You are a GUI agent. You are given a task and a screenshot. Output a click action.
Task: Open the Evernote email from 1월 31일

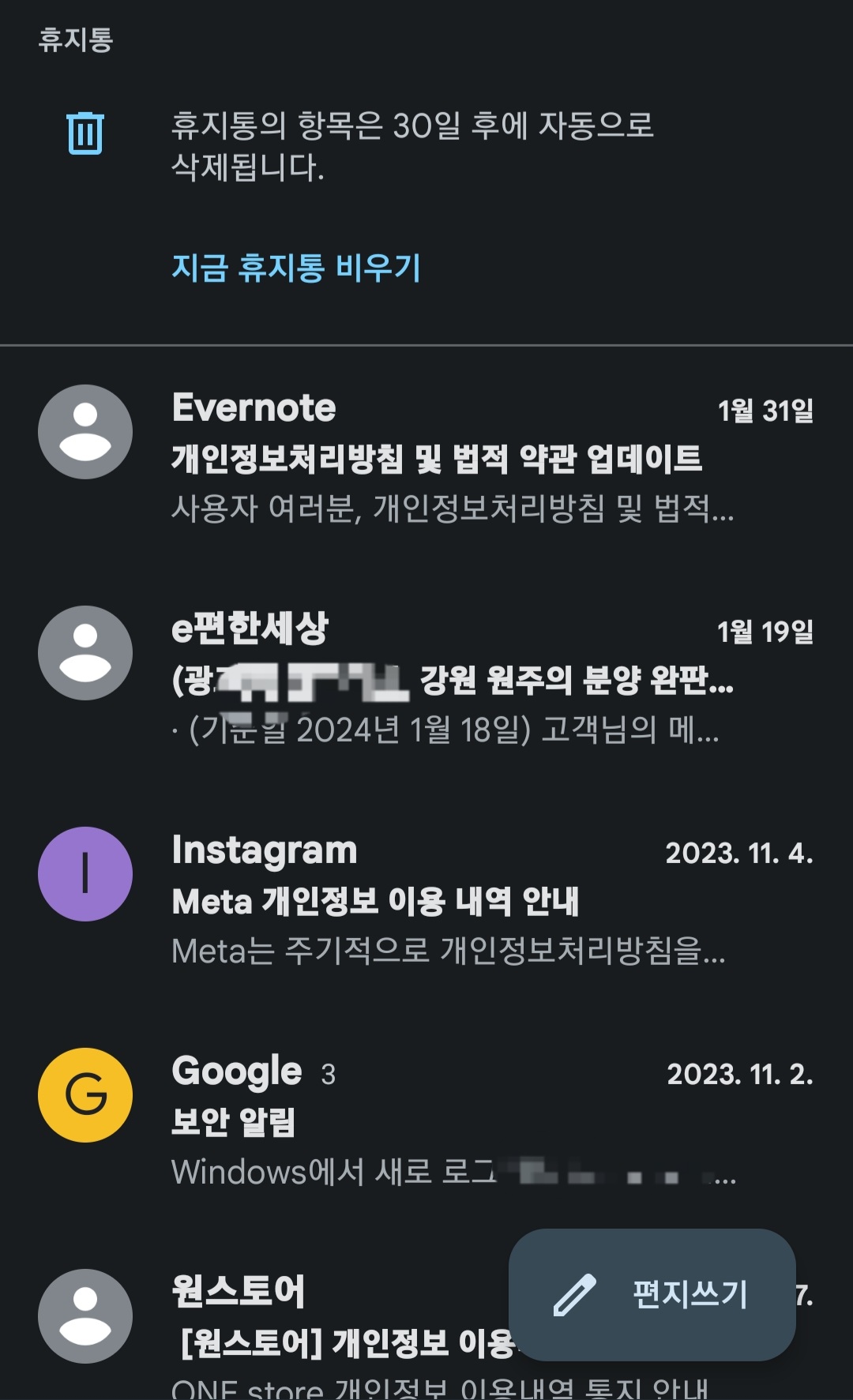(474, 458)
